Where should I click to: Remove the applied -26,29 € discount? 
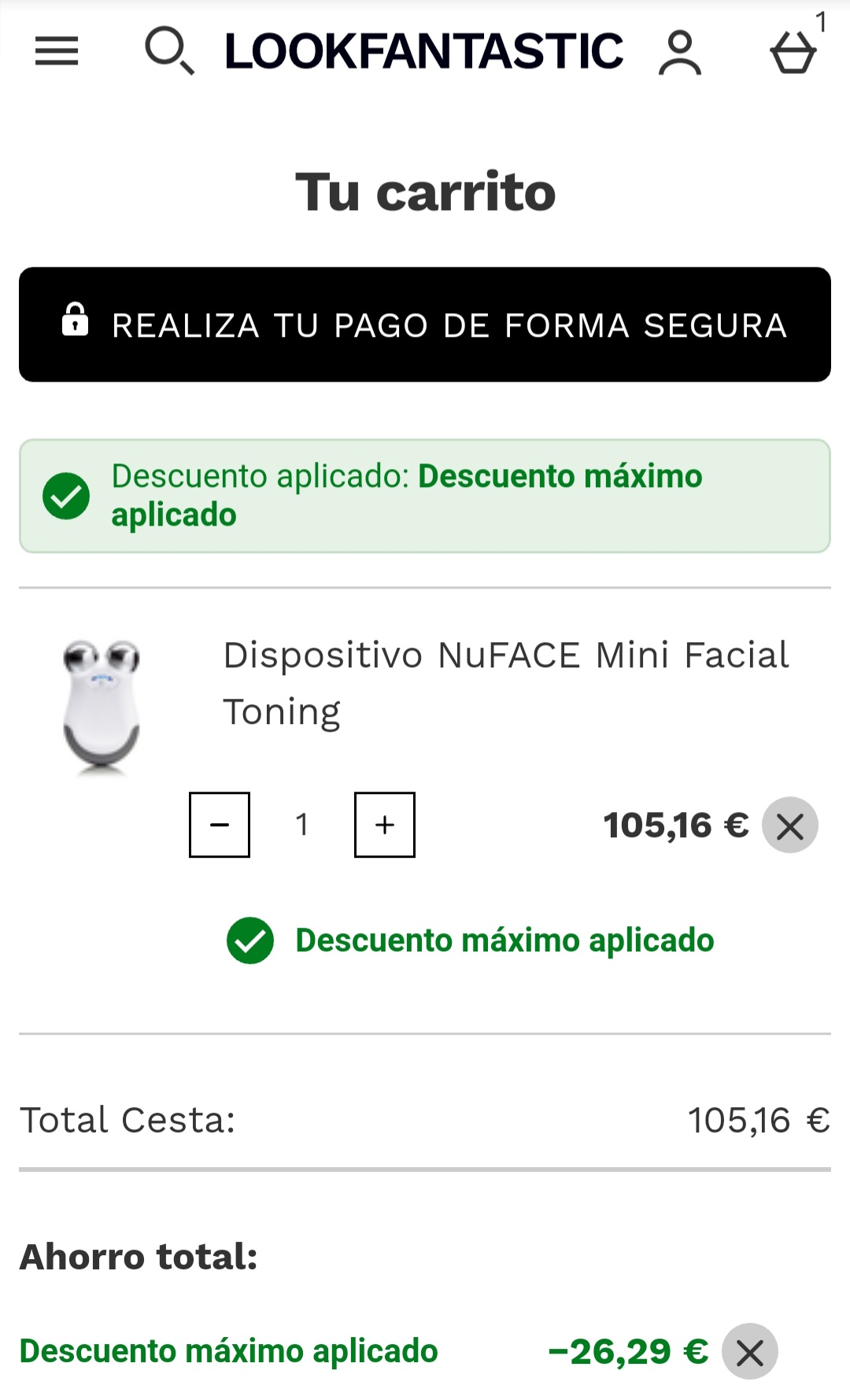(750, 1352)
